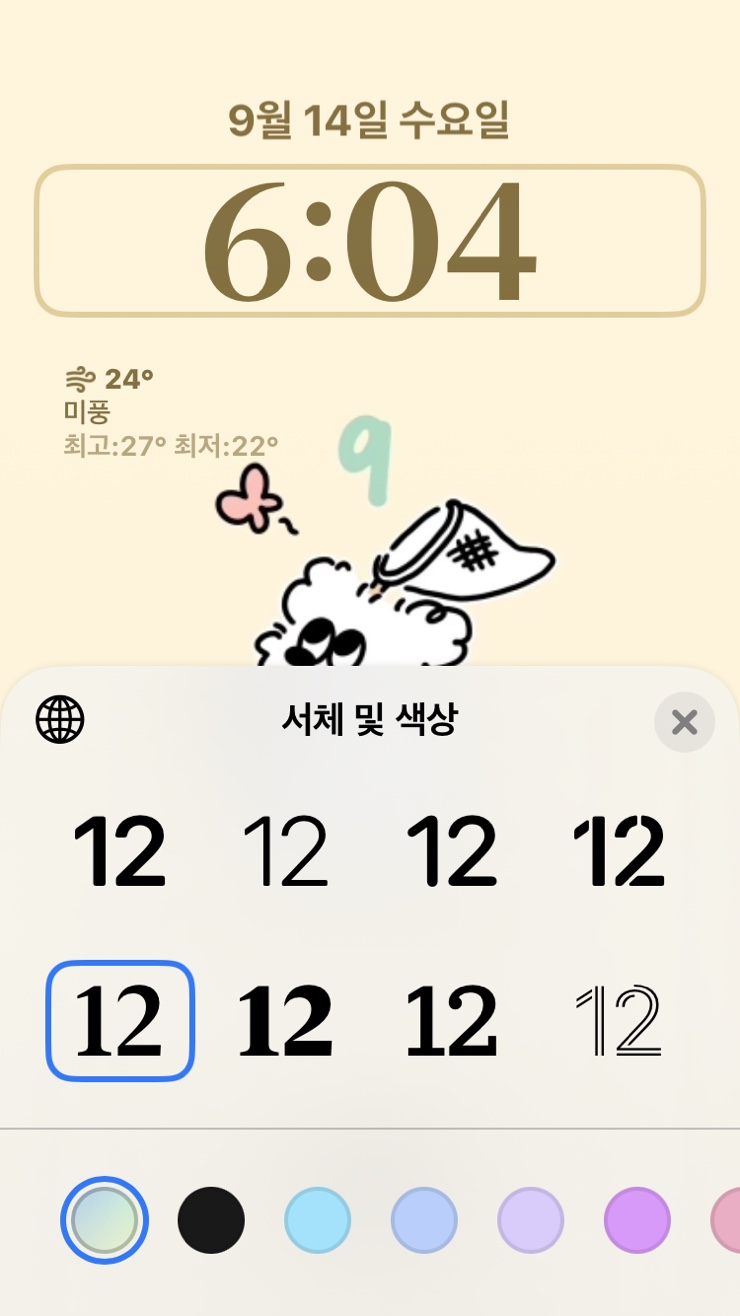This screenshot has height=1316, width=740.
Task: Select the bold sans-serif font in the top row
Action: pos(120,852)
